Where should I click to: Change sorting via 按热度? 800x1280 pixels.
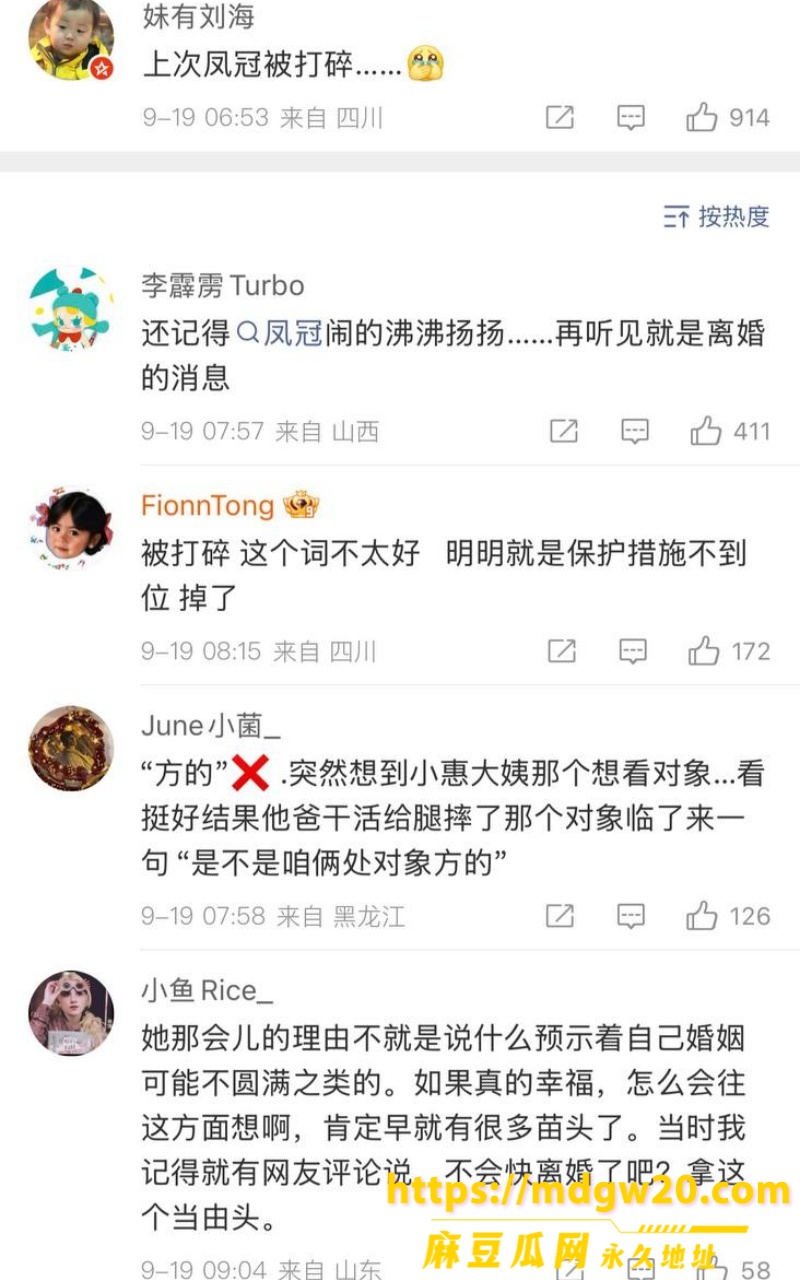click(717, 216)
